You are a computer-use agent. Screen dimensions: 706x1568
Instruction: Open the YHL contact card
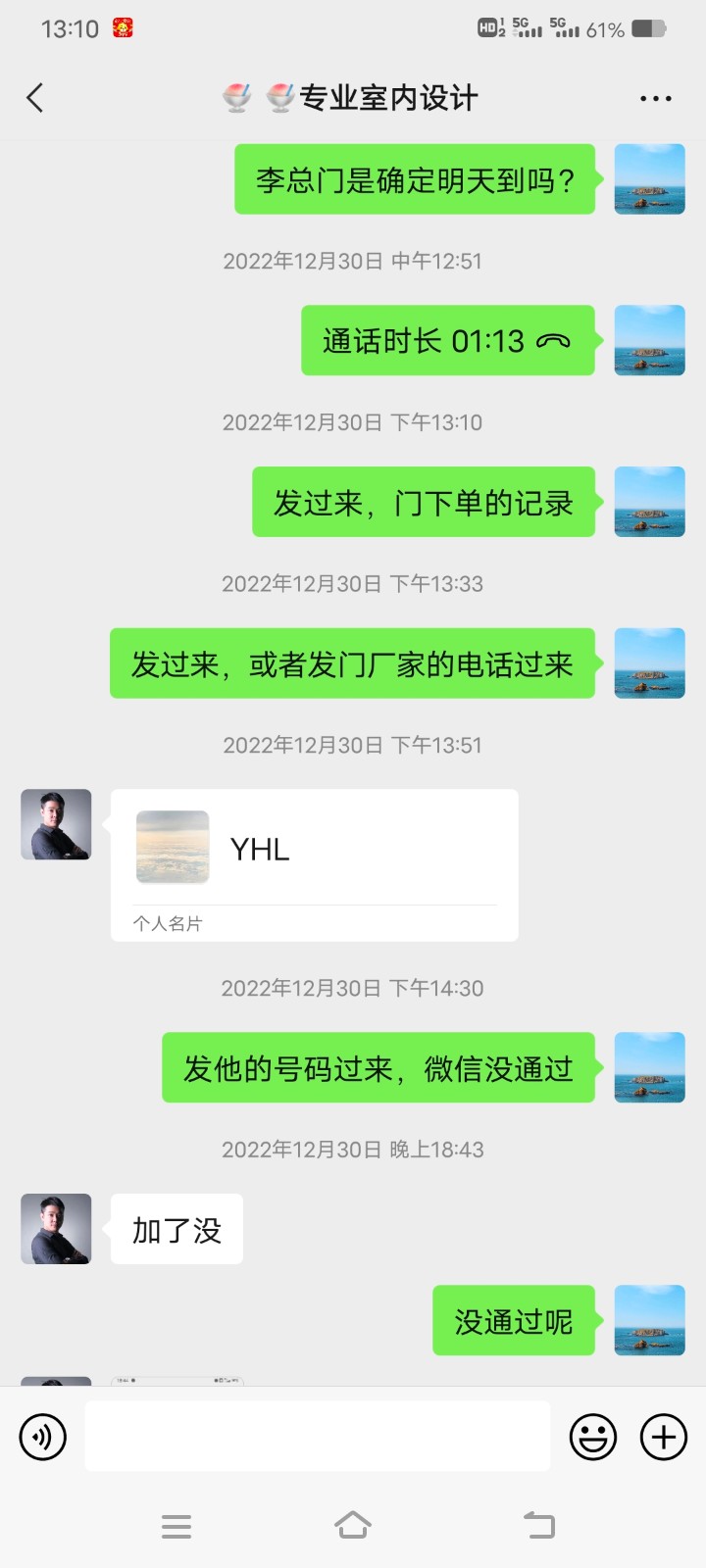pyautogui.click(x=314, y=864)
